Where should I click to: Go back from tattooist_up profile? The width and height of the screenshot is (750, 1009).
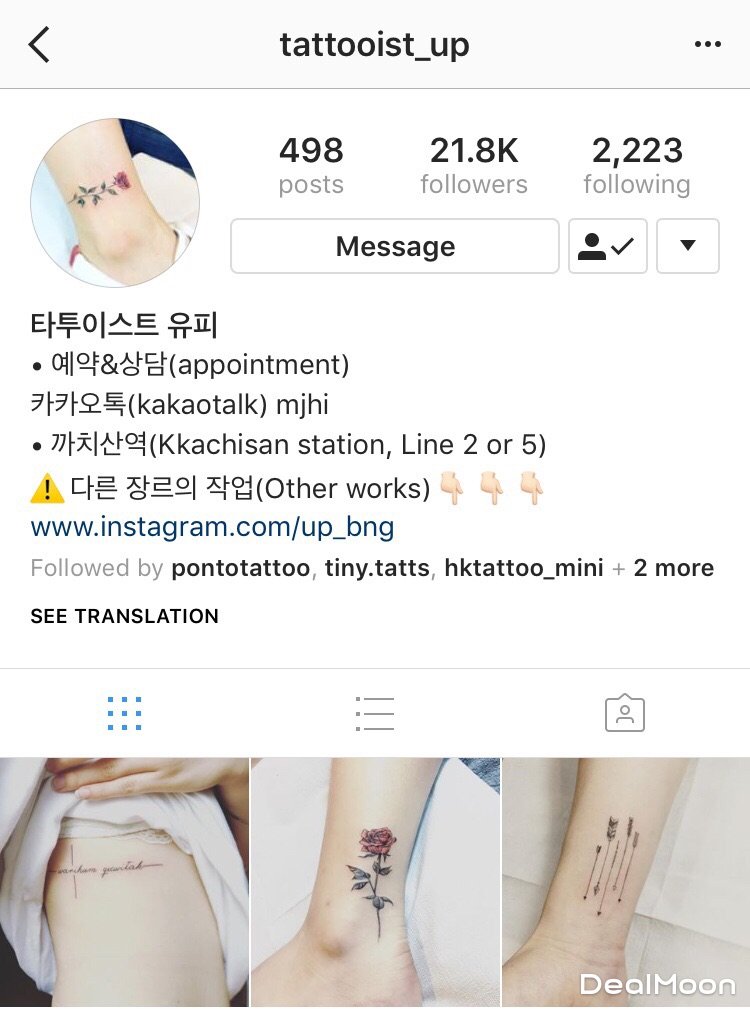click(40, 45)
